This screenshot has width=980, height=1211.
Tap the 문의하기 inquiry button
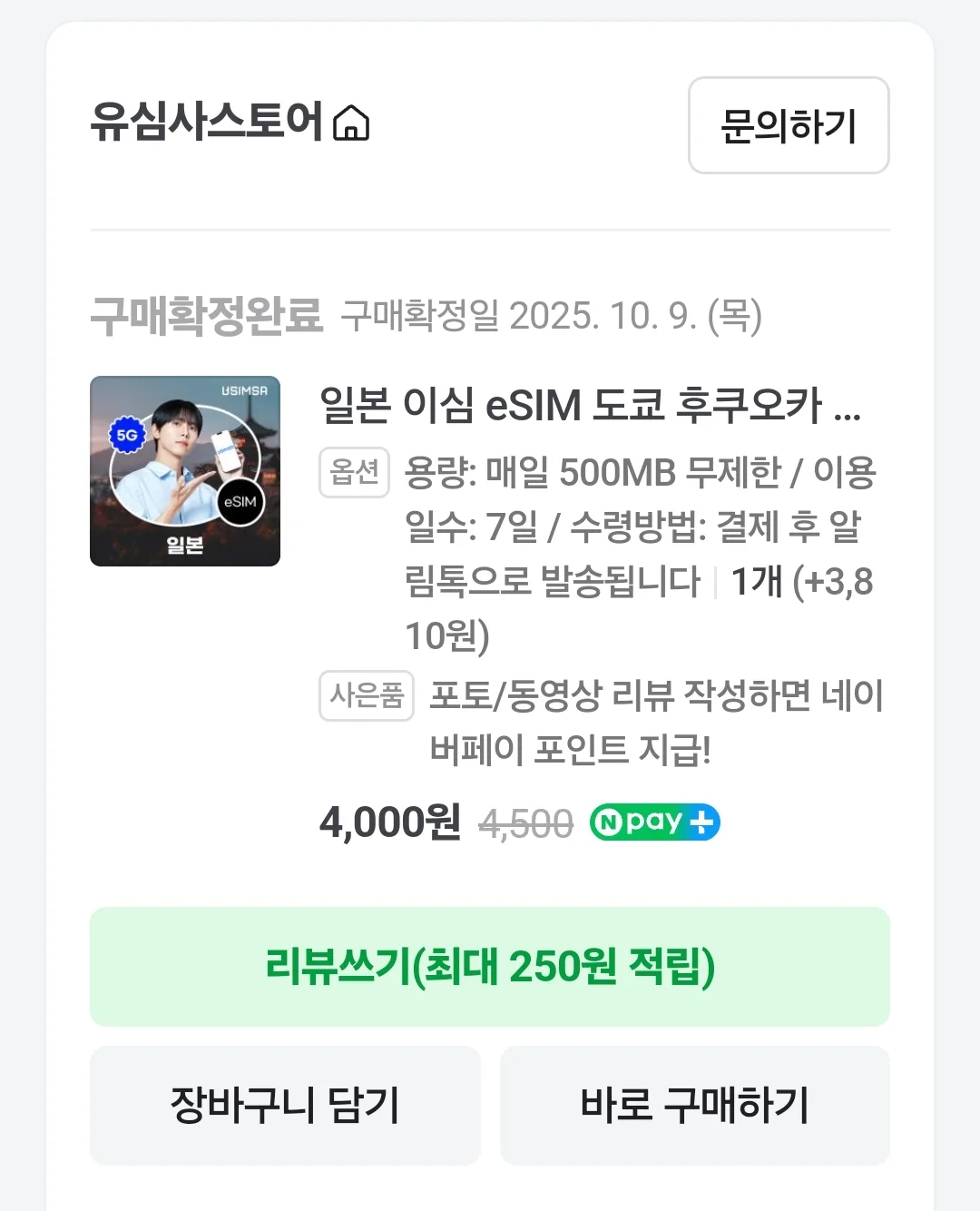pos(788,125)
